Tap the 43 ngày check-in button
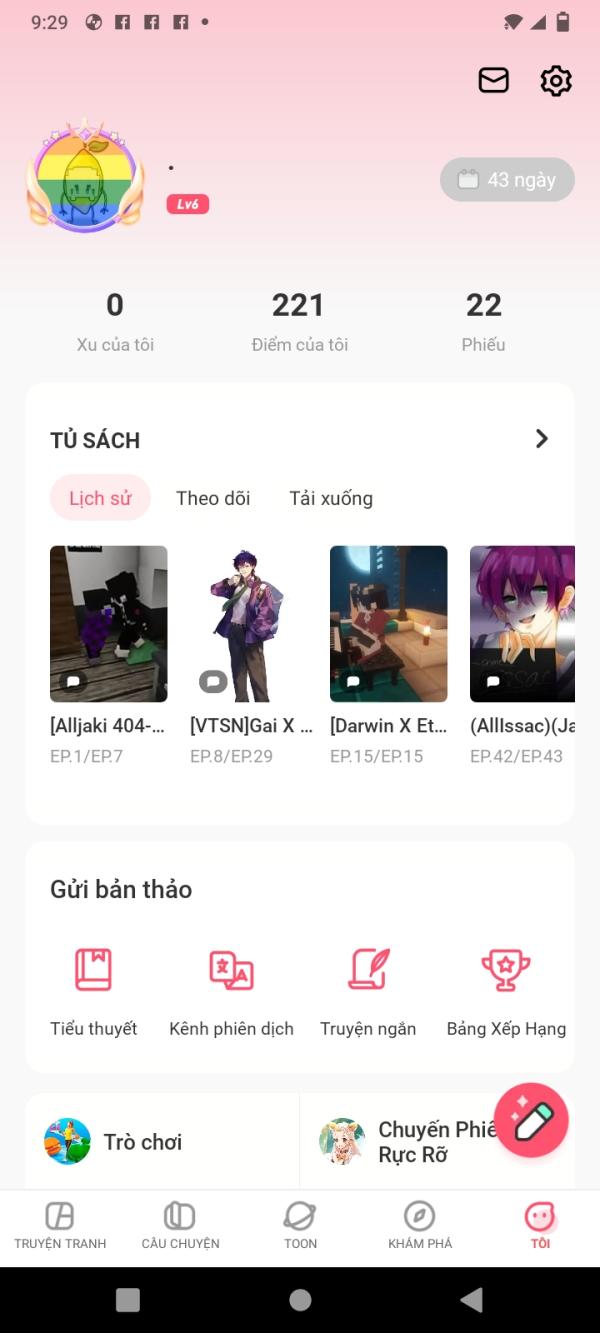Image resolution: width=600 pixels, height=1333 pixels. [x=507, y=180]
